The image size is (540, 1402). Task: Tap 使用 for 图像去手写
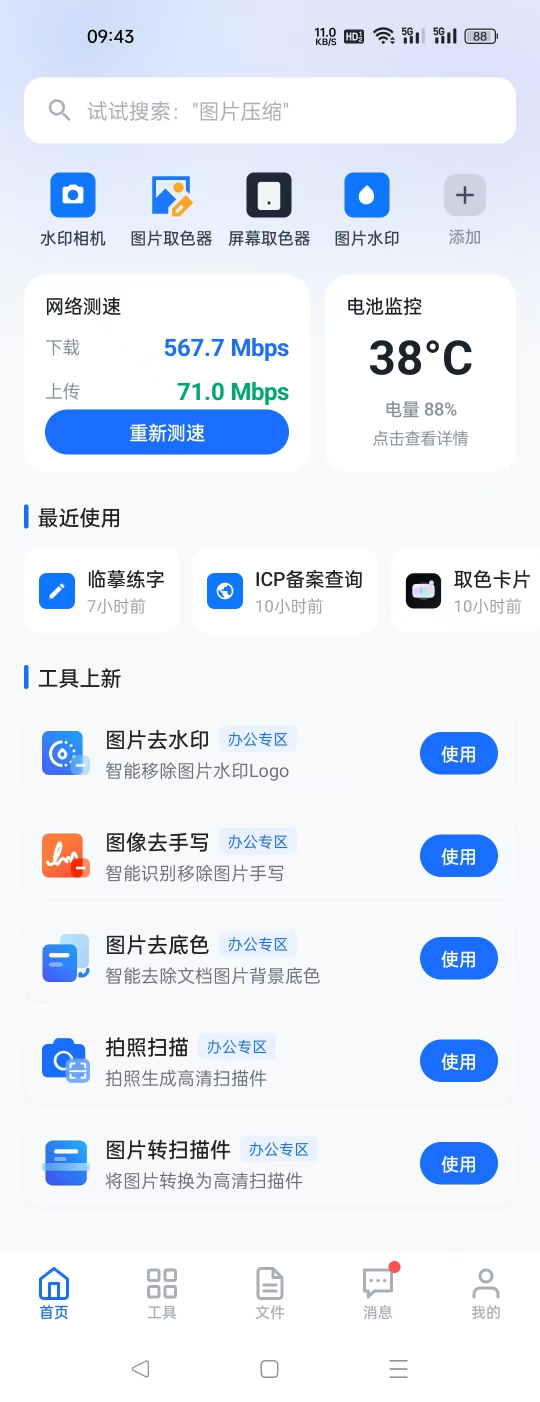[459, 856]
